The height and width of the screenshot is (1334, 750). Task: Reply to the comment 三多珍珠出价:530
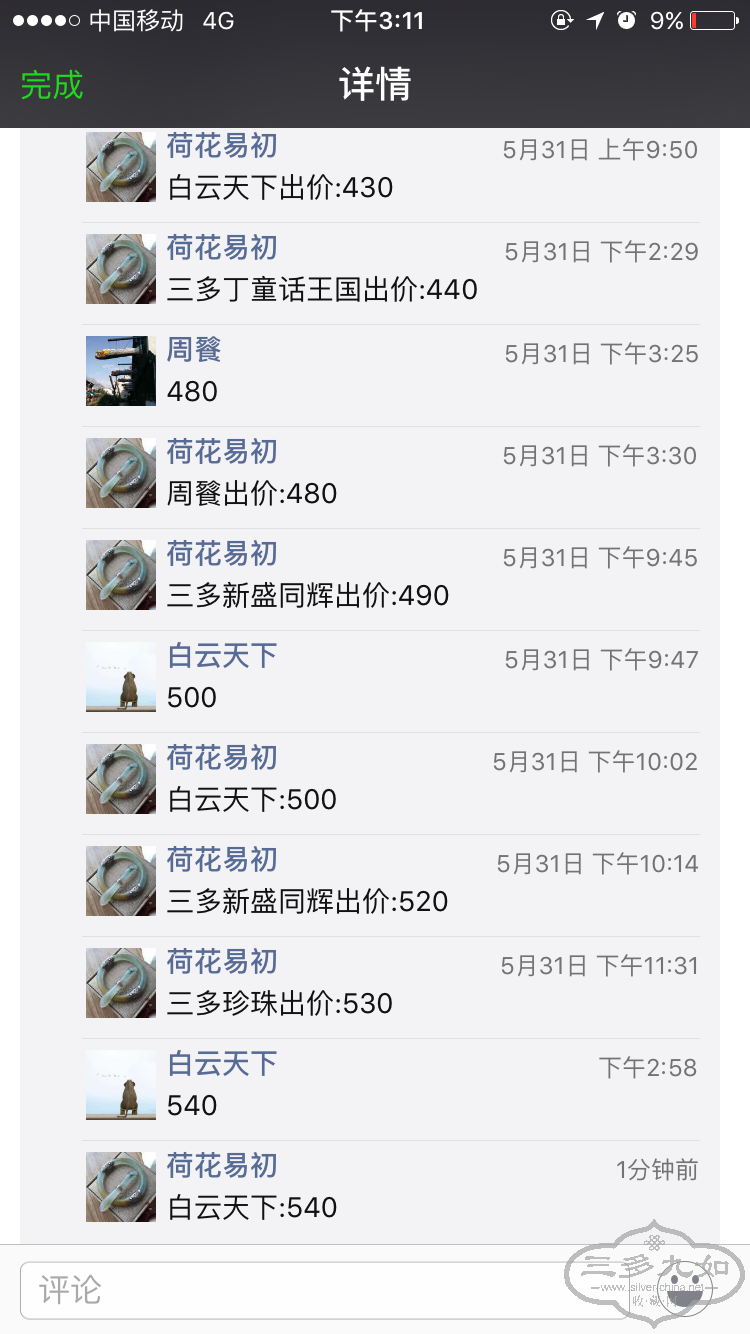coord(280,1003)
